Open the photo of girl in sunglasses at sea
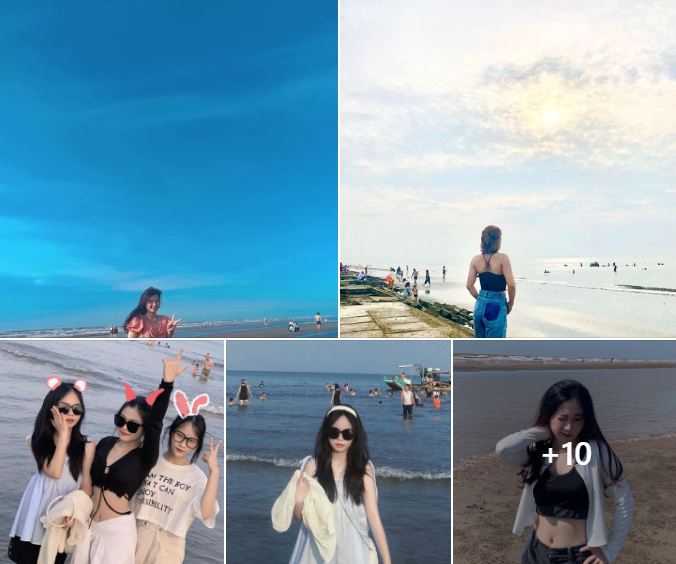Screen dimensions: 676x564 tap(338, 452)
